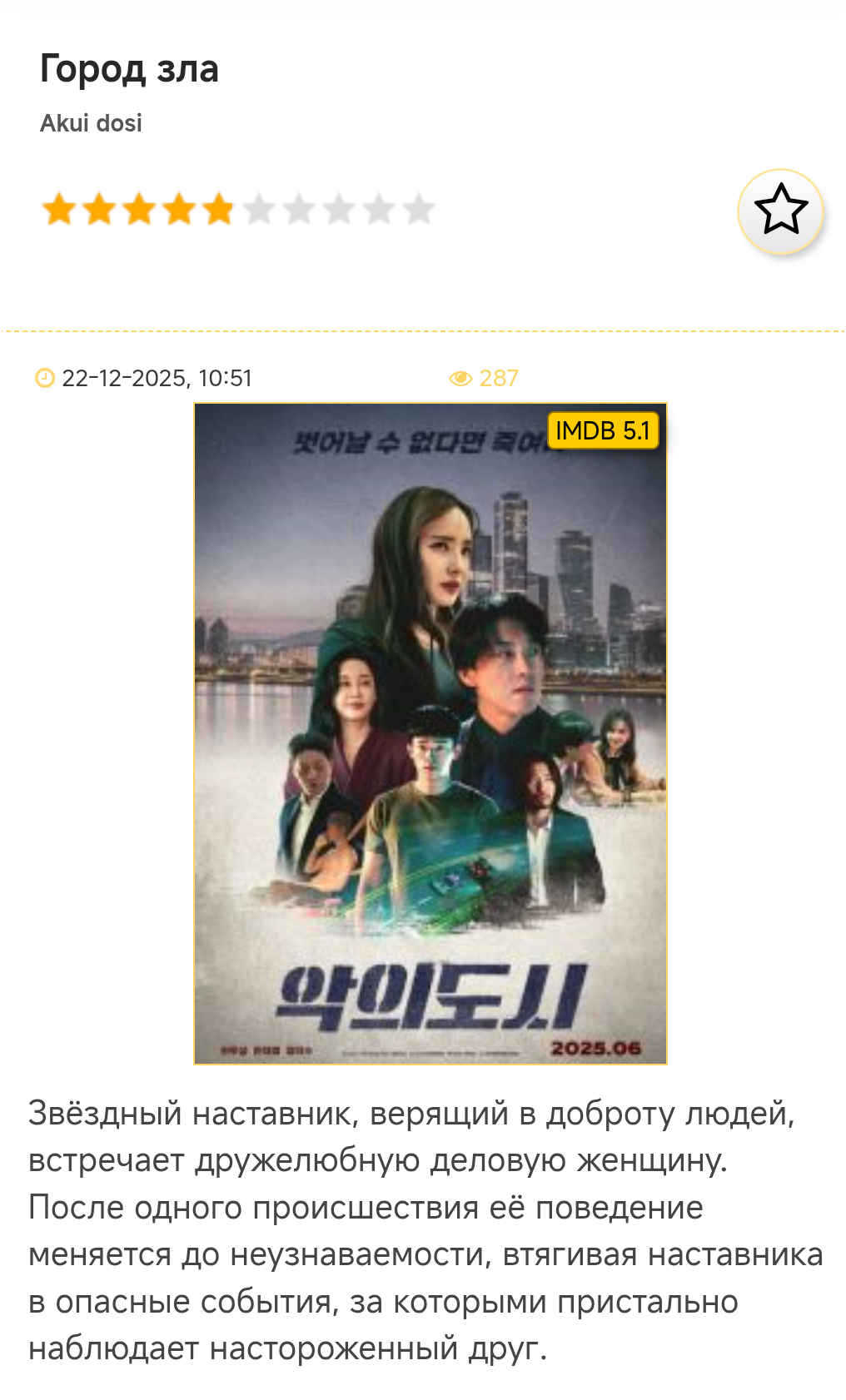Add Город зла to favorites with star button

[x=780, y=211]
